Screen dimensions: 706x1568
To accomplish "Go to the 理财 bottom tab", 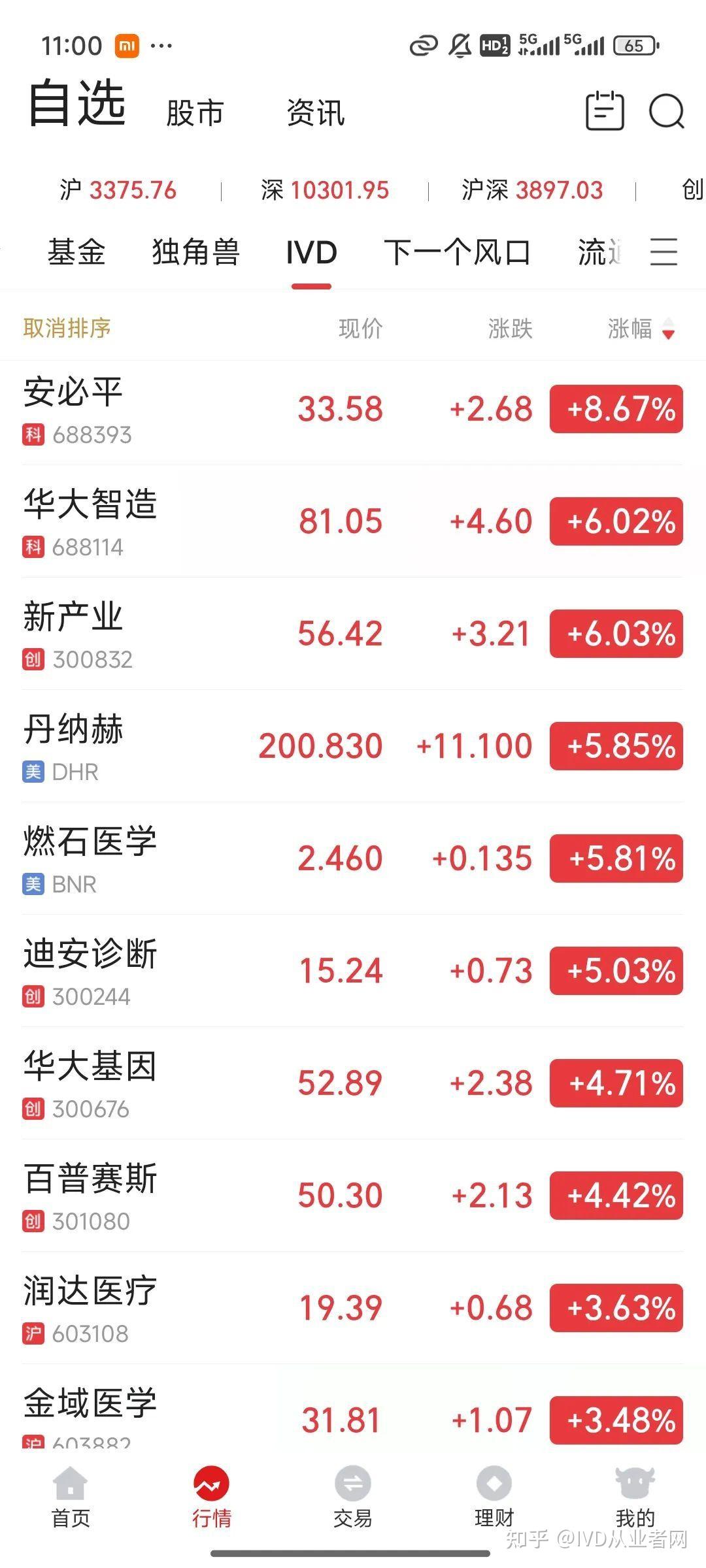I will (x=494, y=1498).
